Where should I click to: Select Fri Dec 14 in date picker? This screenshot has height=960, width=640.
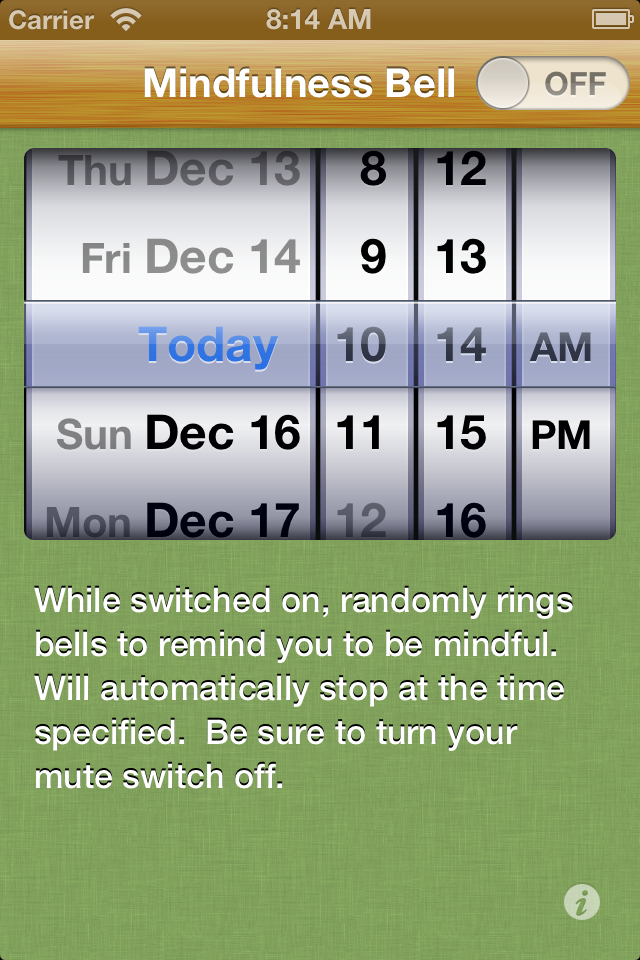192,258
